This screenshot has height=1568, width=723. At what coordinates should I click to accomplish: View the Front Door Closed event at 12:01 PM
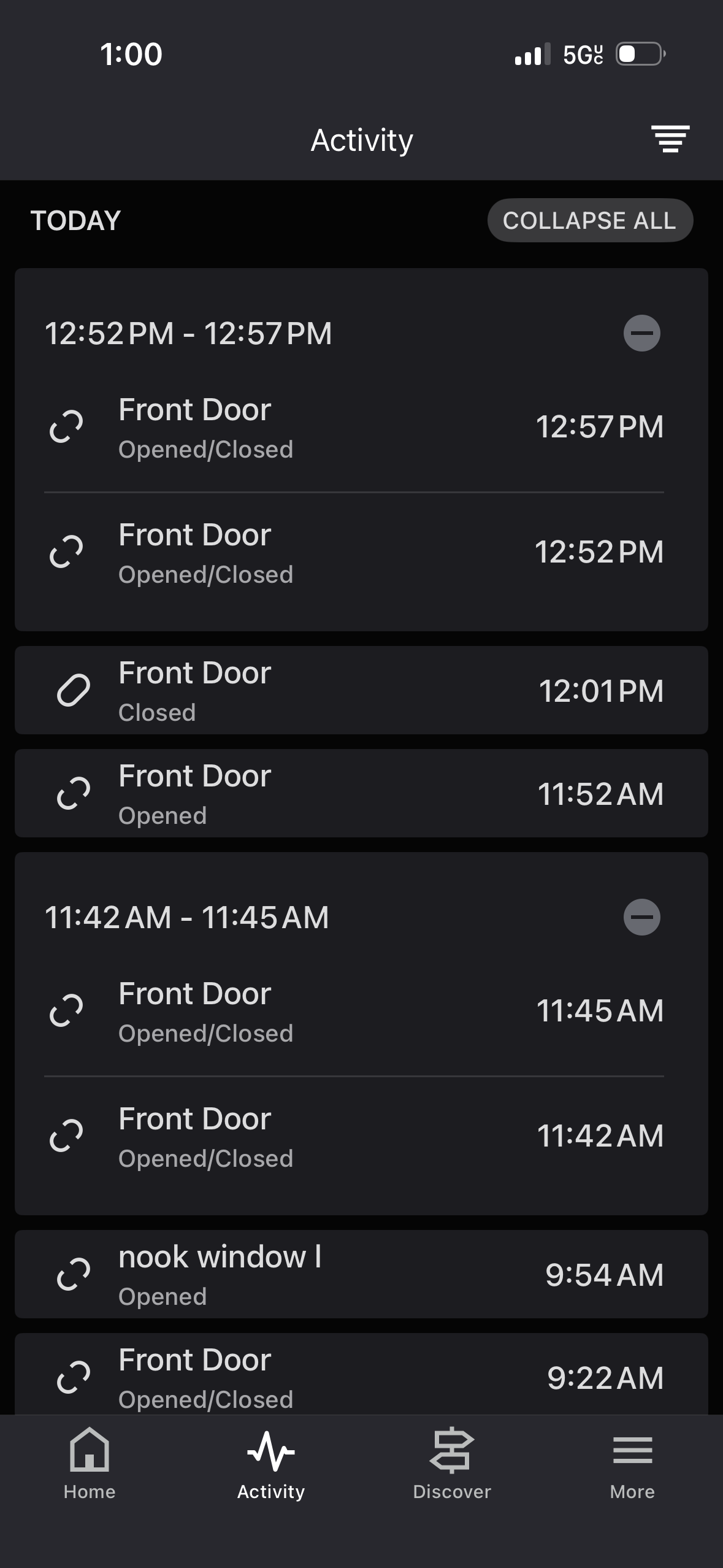(361, 691)
